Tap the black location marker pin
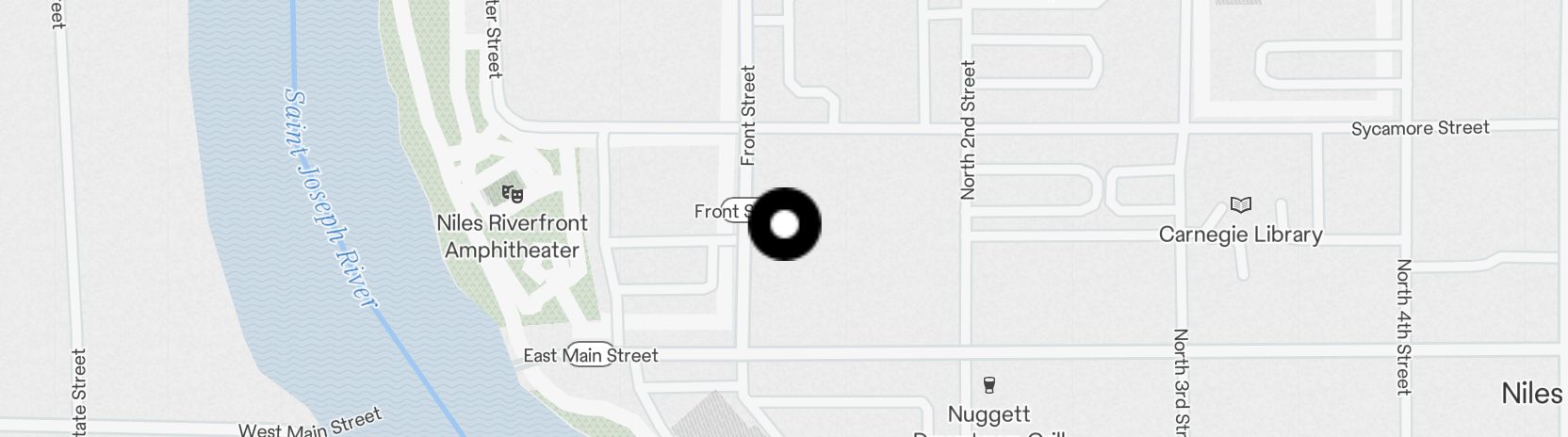Image resolution: width=1568 pixels, height=437 pixels. 784,224
